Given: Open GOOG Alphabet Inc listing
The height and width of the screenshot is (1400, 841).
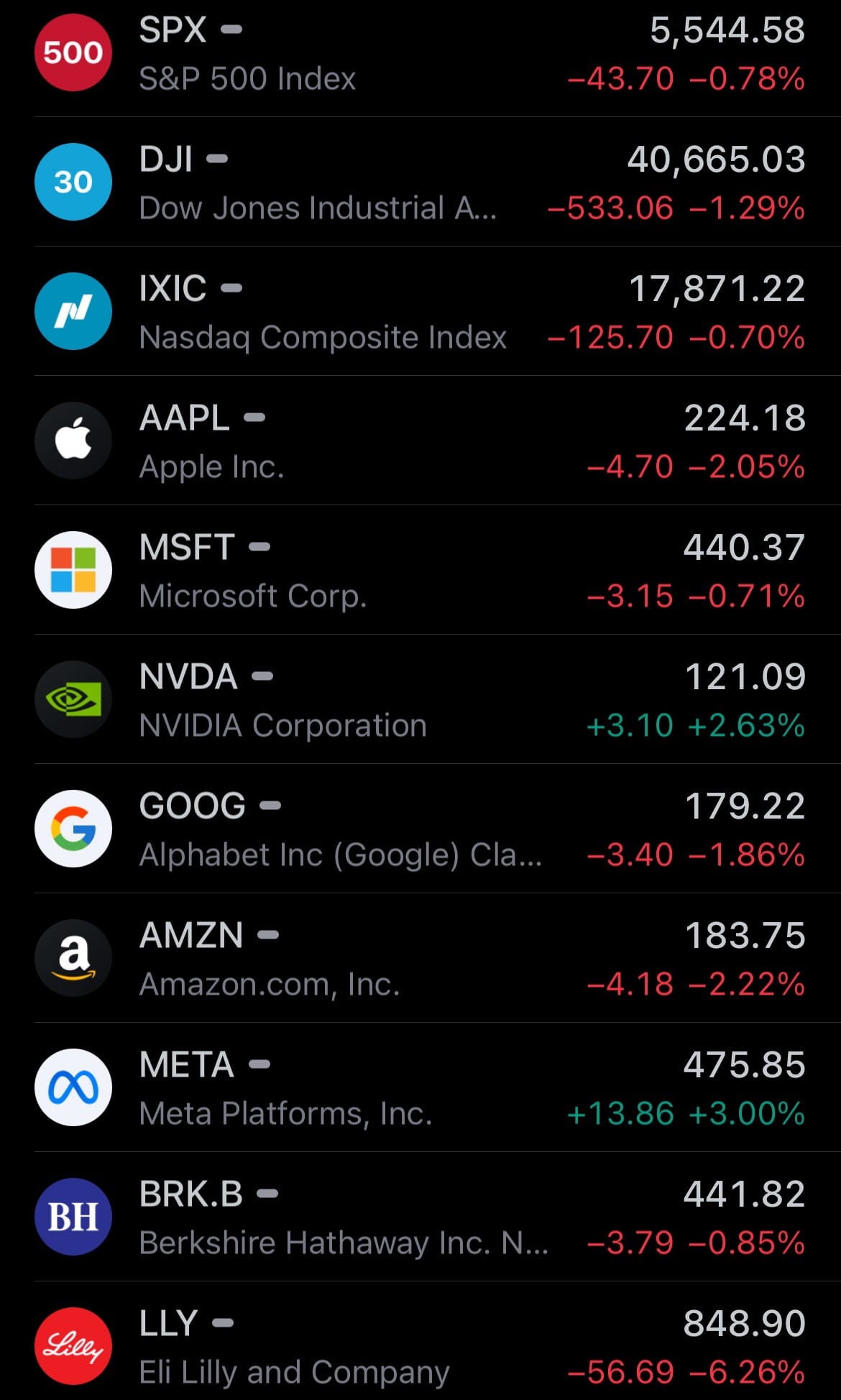Looking at the screenshot, I should [420, 829].
